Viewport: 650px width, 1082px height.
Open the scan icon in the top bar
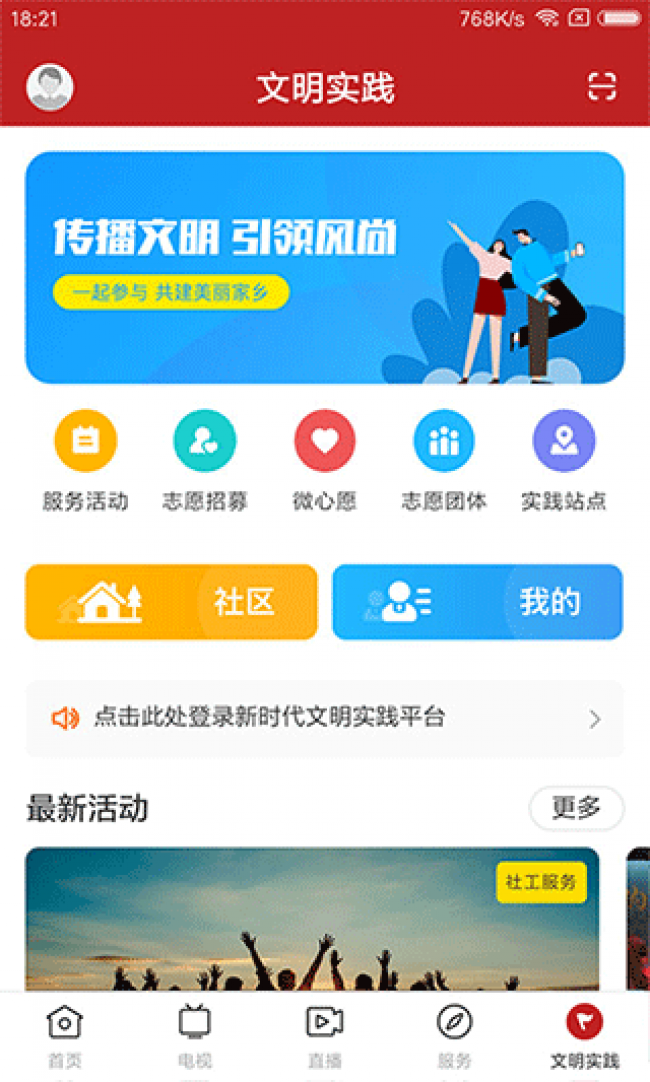click(x=602, y=88)
